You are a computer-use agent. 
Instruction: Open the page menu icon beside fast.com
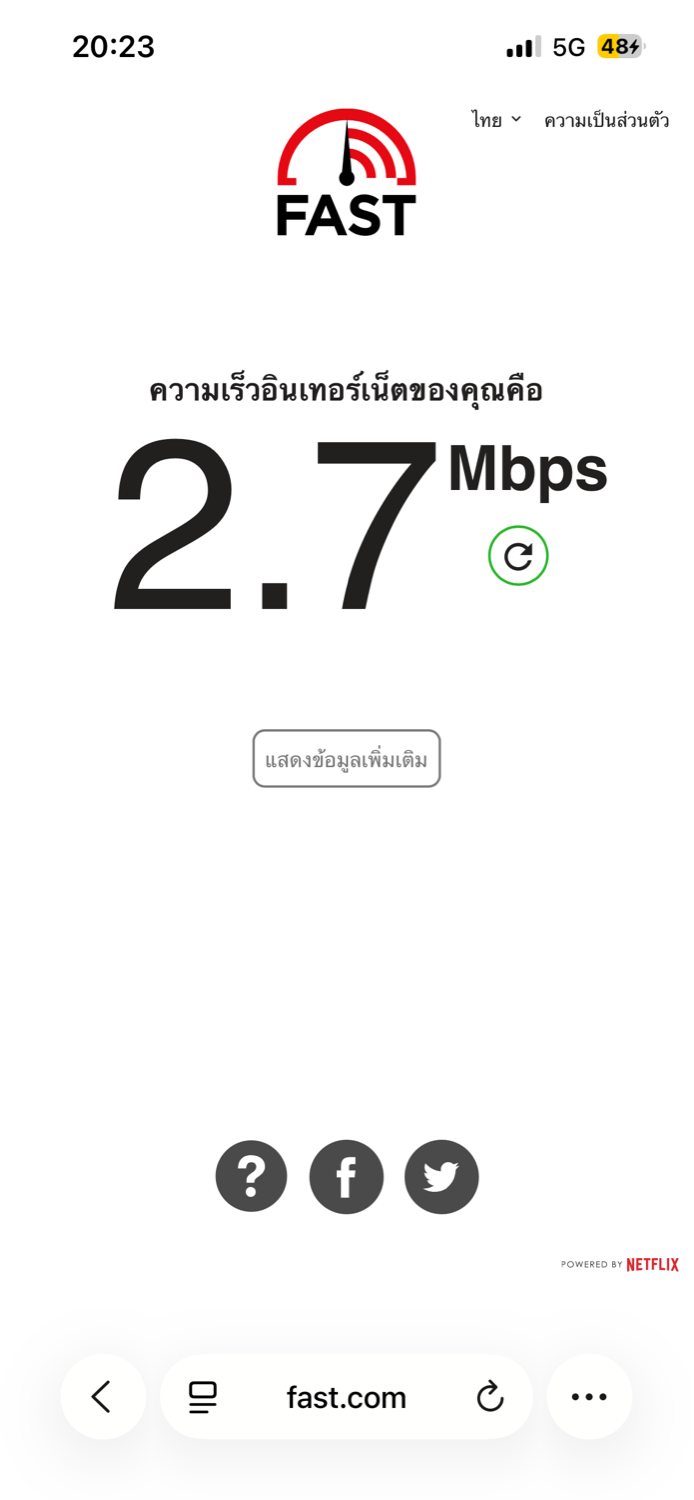tap(203, 1397)
